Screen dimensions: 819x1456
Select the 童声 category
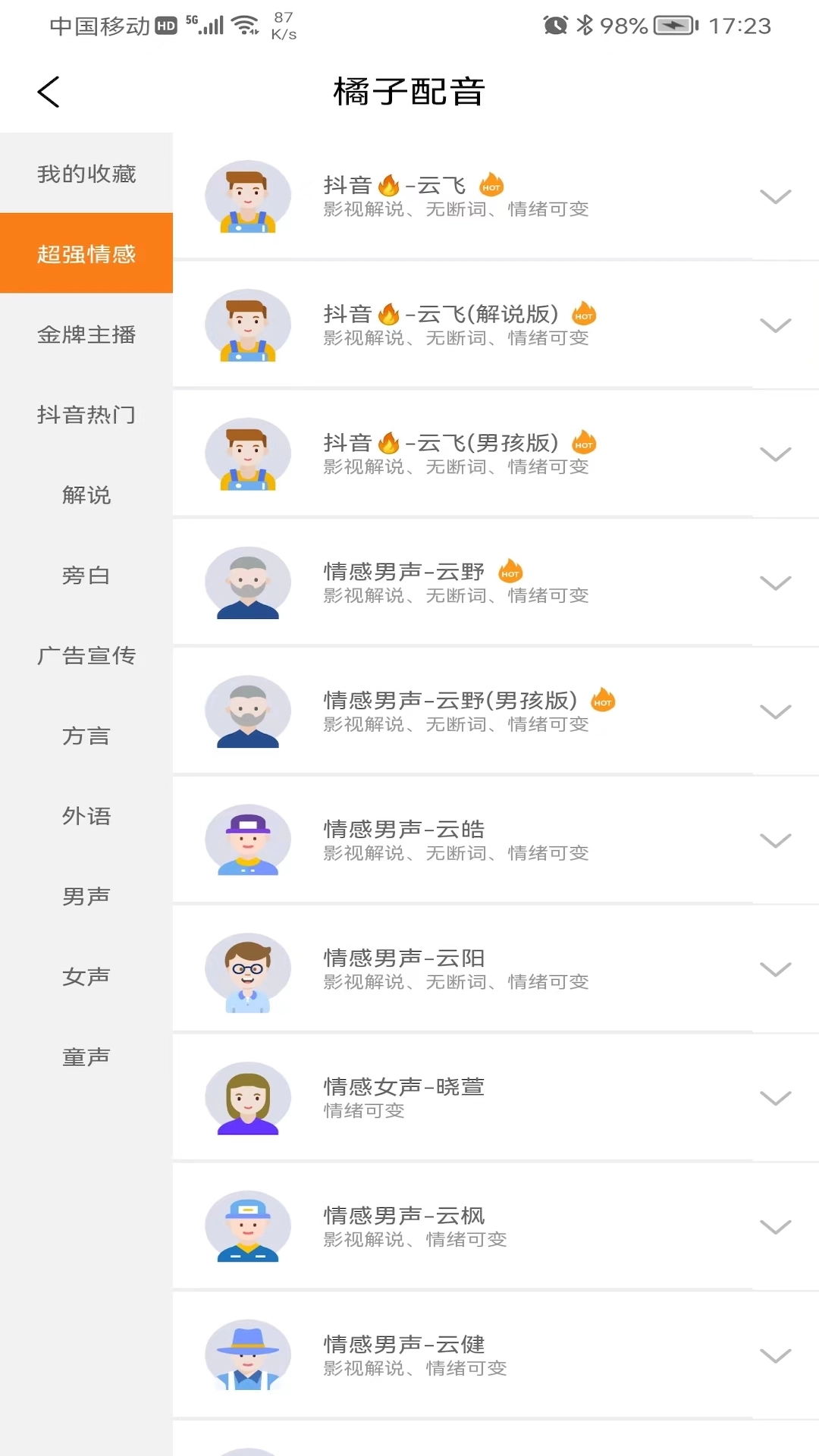tap(86, 1058)
